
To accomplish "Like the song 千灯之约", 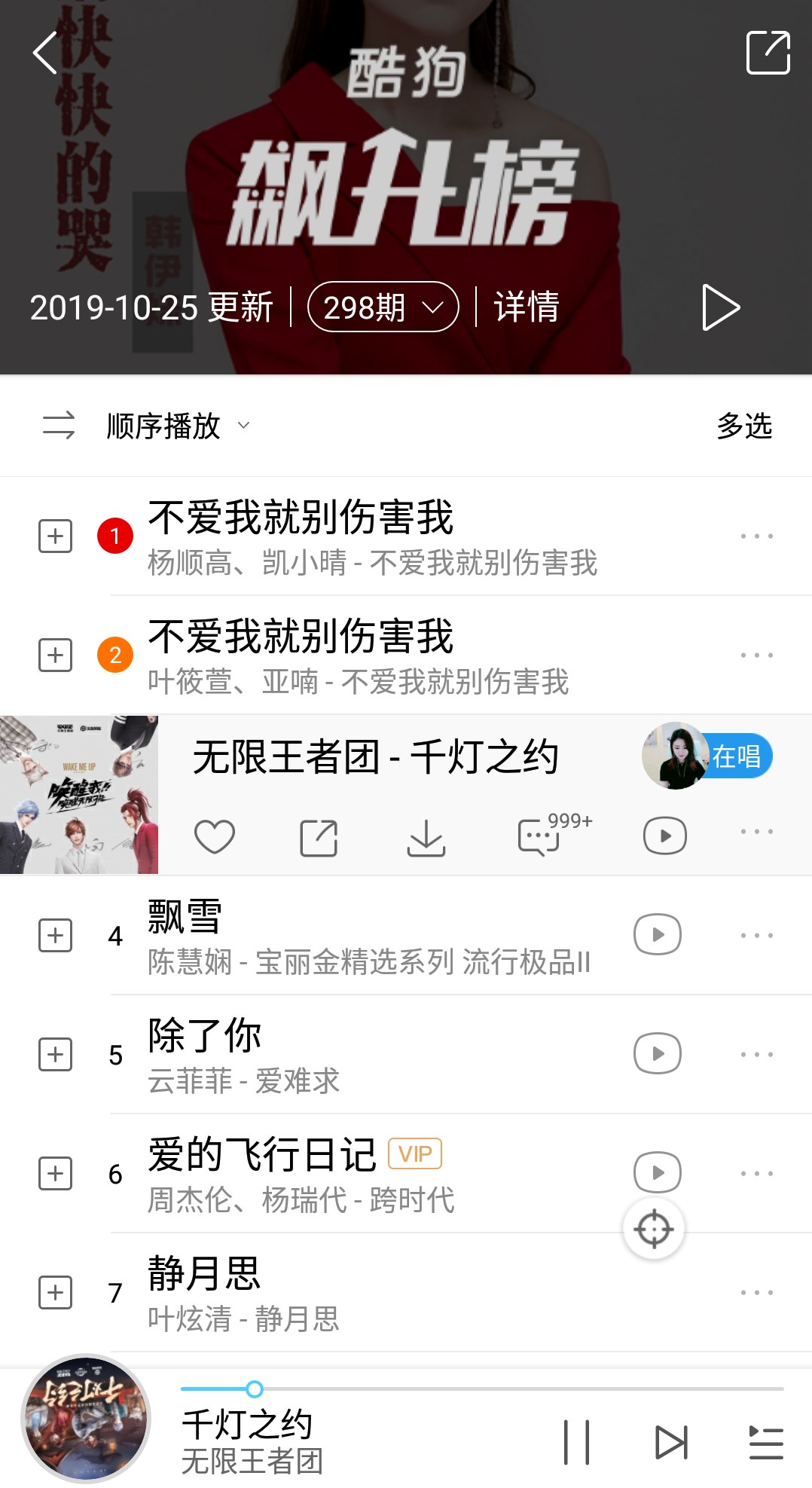I will [x=215, y=836].
